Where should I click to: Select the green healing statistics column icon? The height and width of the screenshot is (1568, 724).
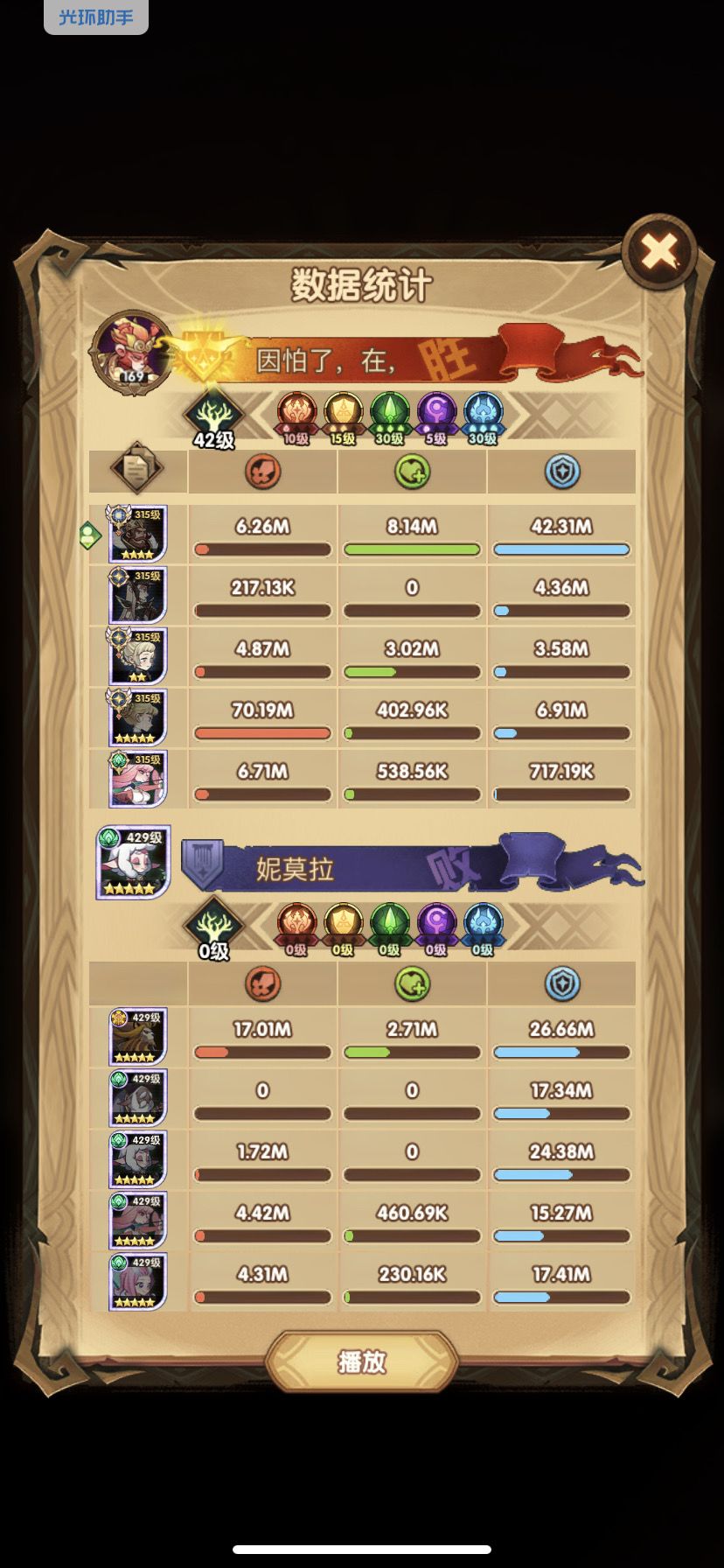point(411,471)
